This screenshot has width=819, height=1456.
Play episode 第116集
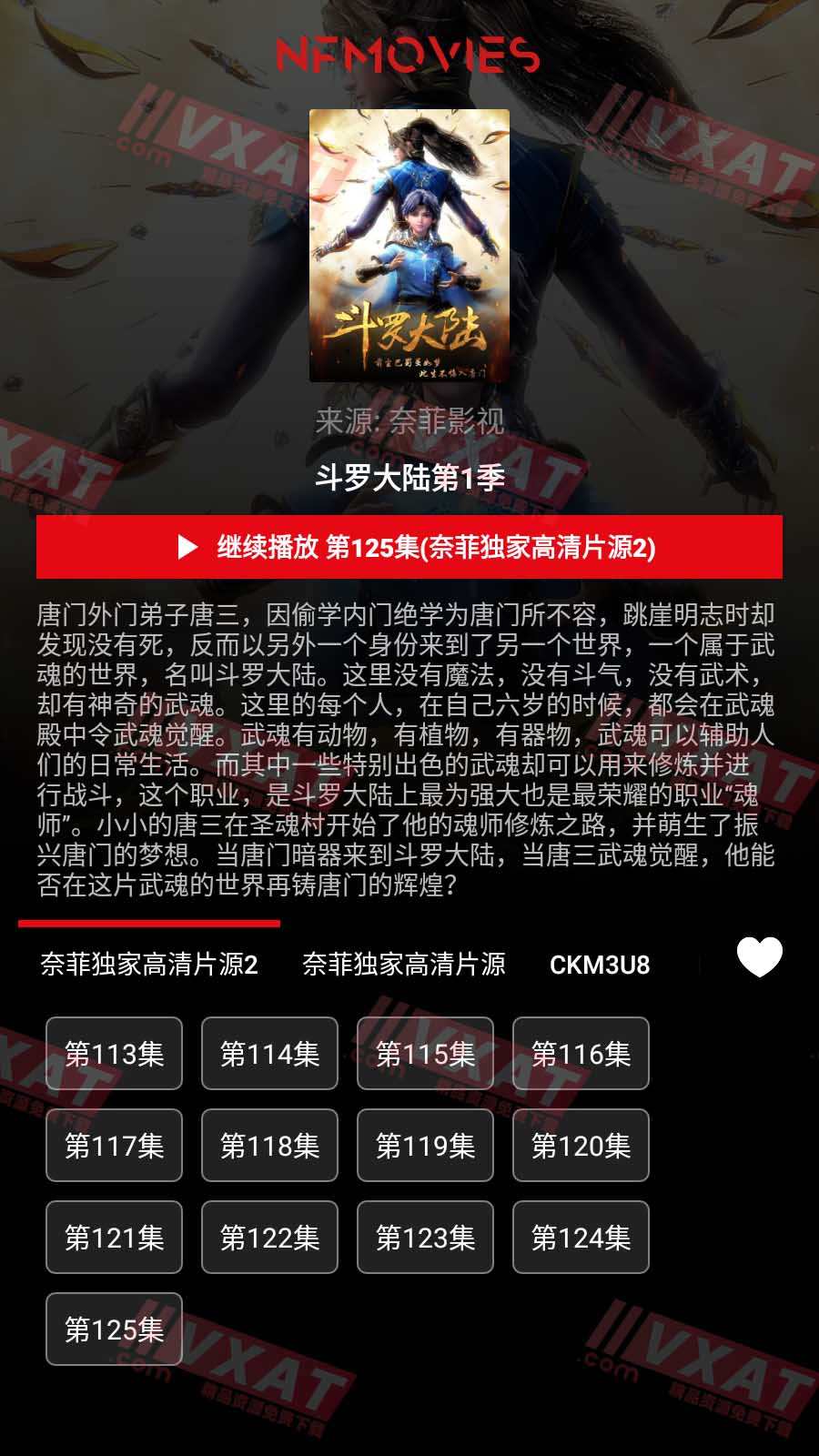[x=581, y=1054]
